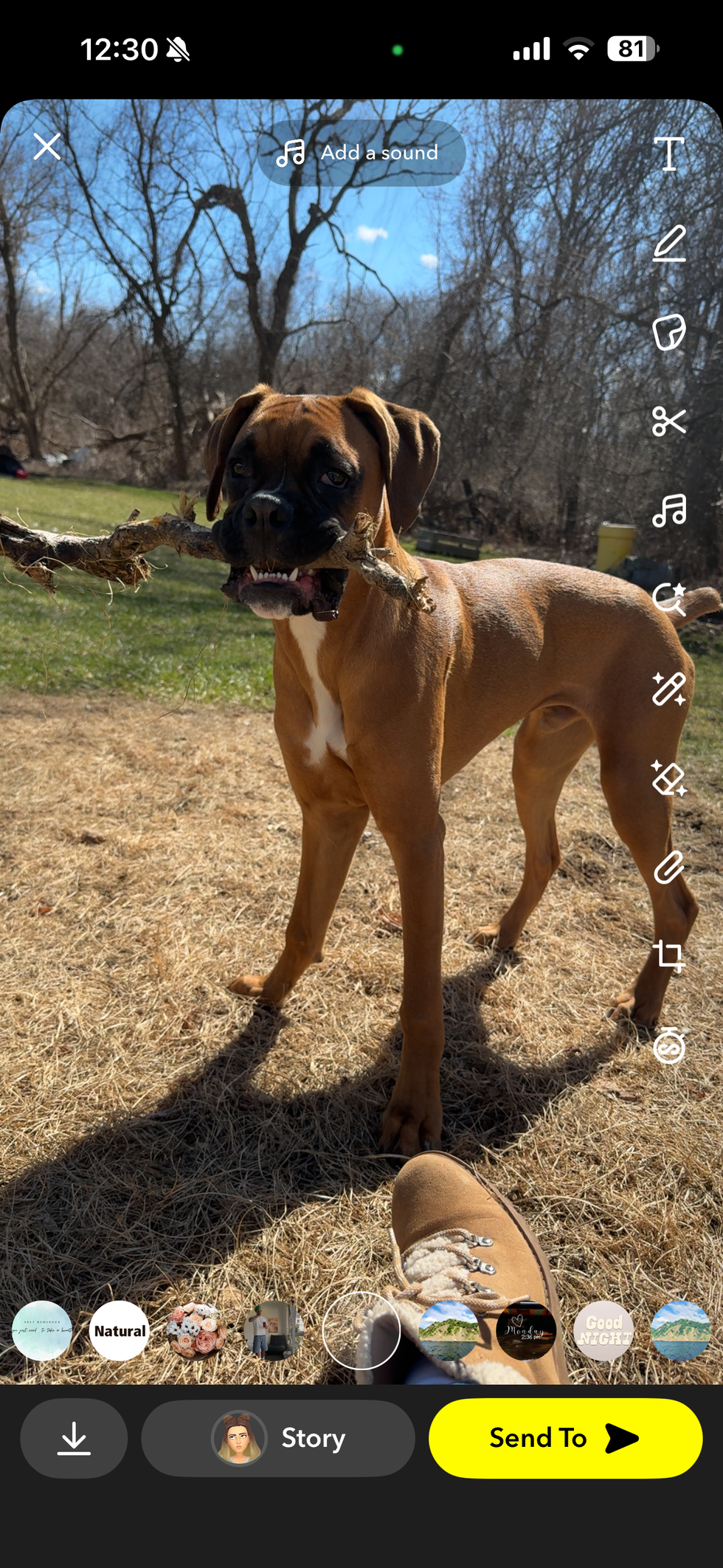Tap the yellow Send To button

(565, 1438)
